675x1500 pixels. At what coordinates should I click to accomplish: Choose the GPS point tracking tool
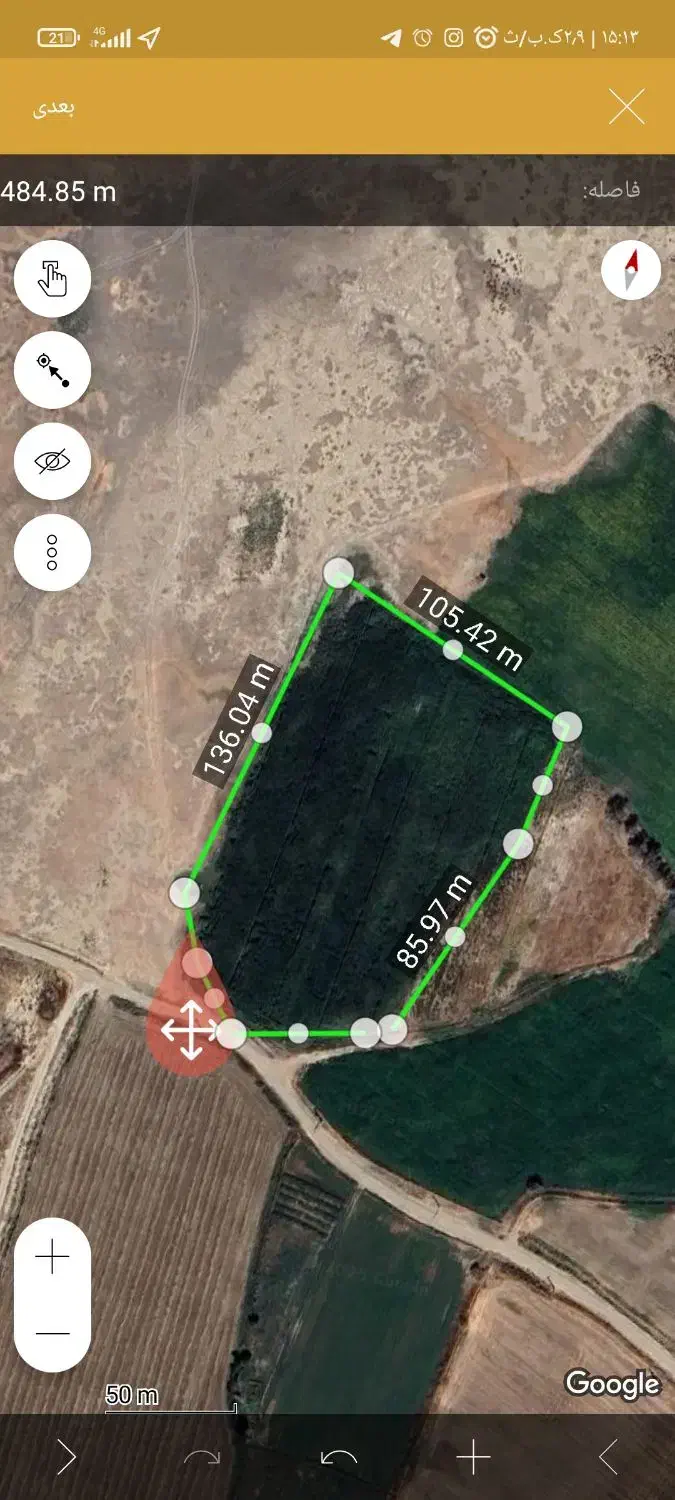(x=52, y=370)
